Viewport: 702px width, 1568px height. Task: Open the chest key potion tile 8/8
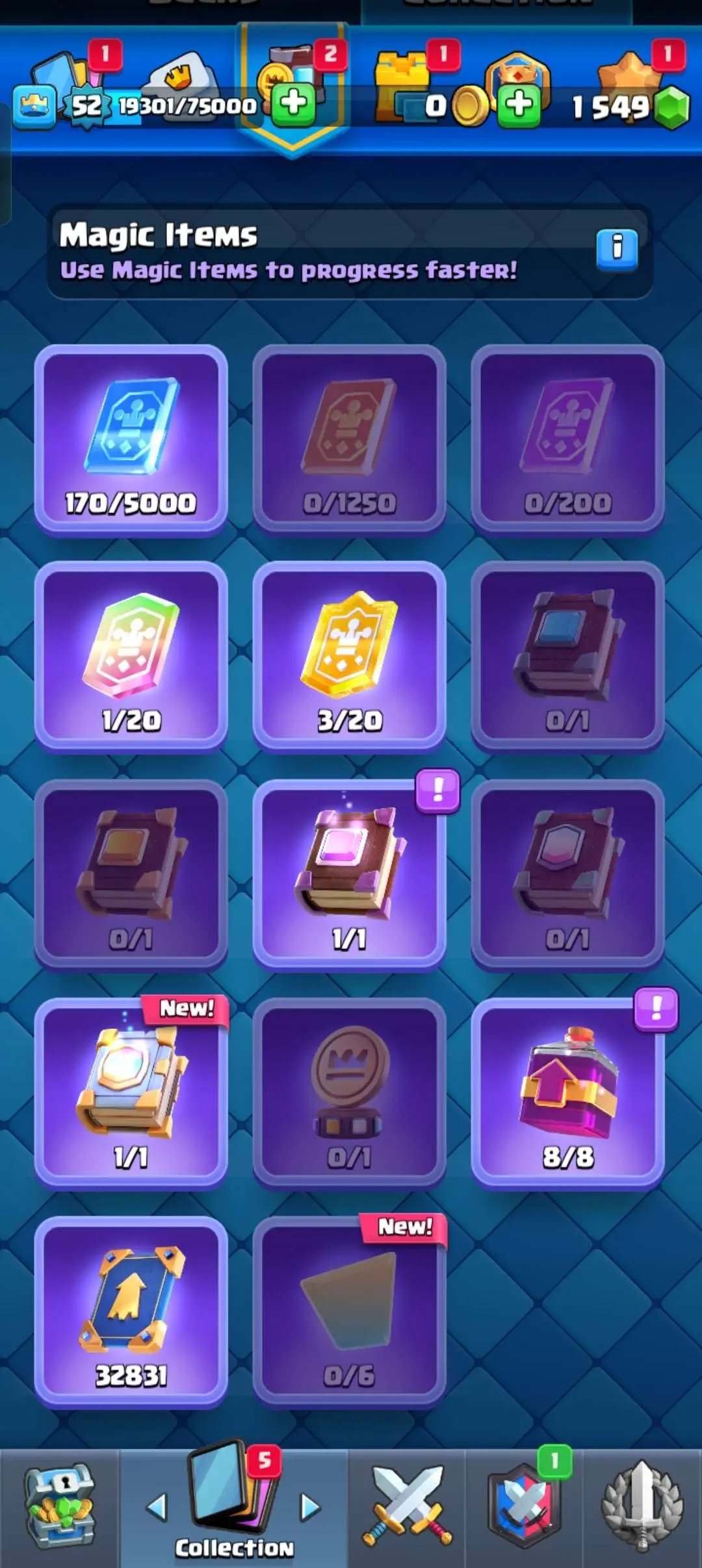click(567, 1092)
